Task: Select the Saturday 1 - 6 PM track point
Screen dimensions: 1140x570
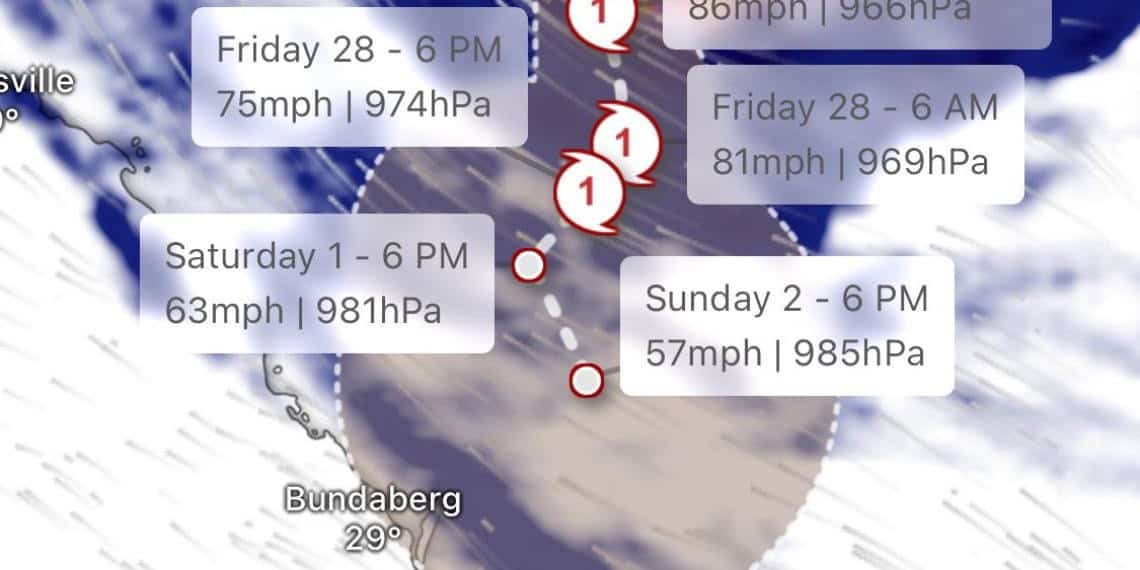Action: pos(528,265)
